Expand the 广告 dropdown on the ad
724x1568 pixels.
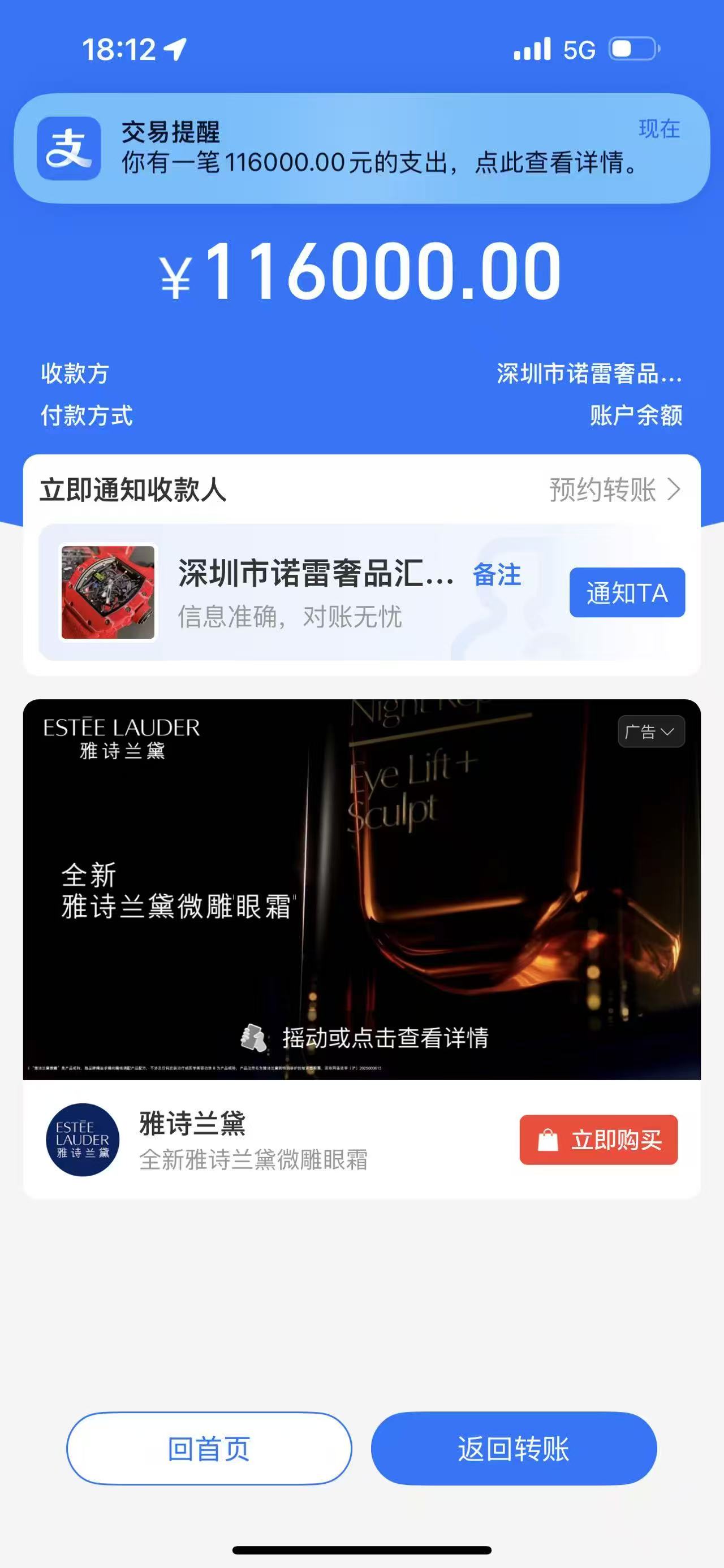click(x=650, y=731)
